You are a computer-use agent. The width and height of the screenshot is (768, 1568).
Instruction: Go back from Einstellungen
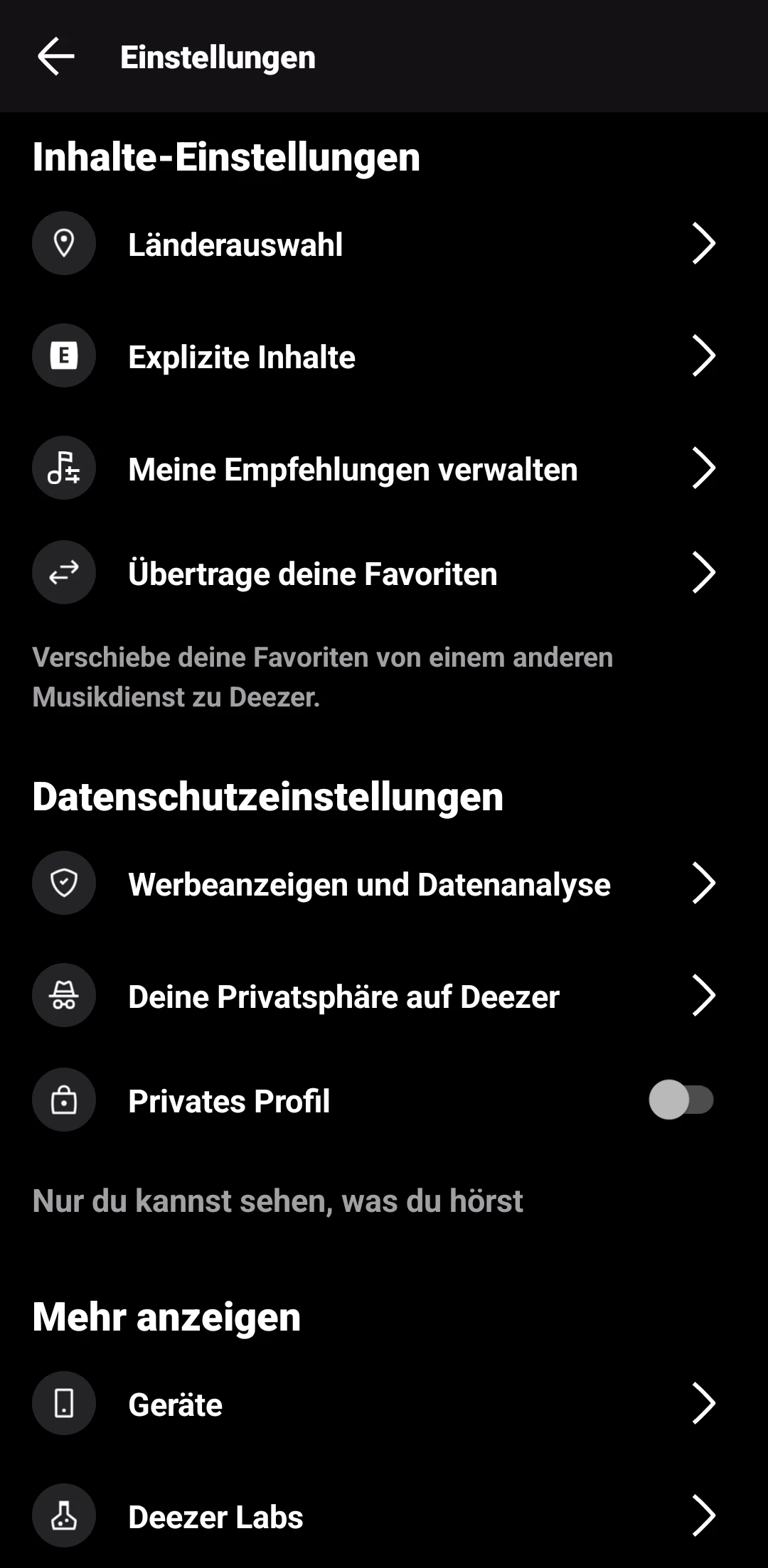[56, 57]
